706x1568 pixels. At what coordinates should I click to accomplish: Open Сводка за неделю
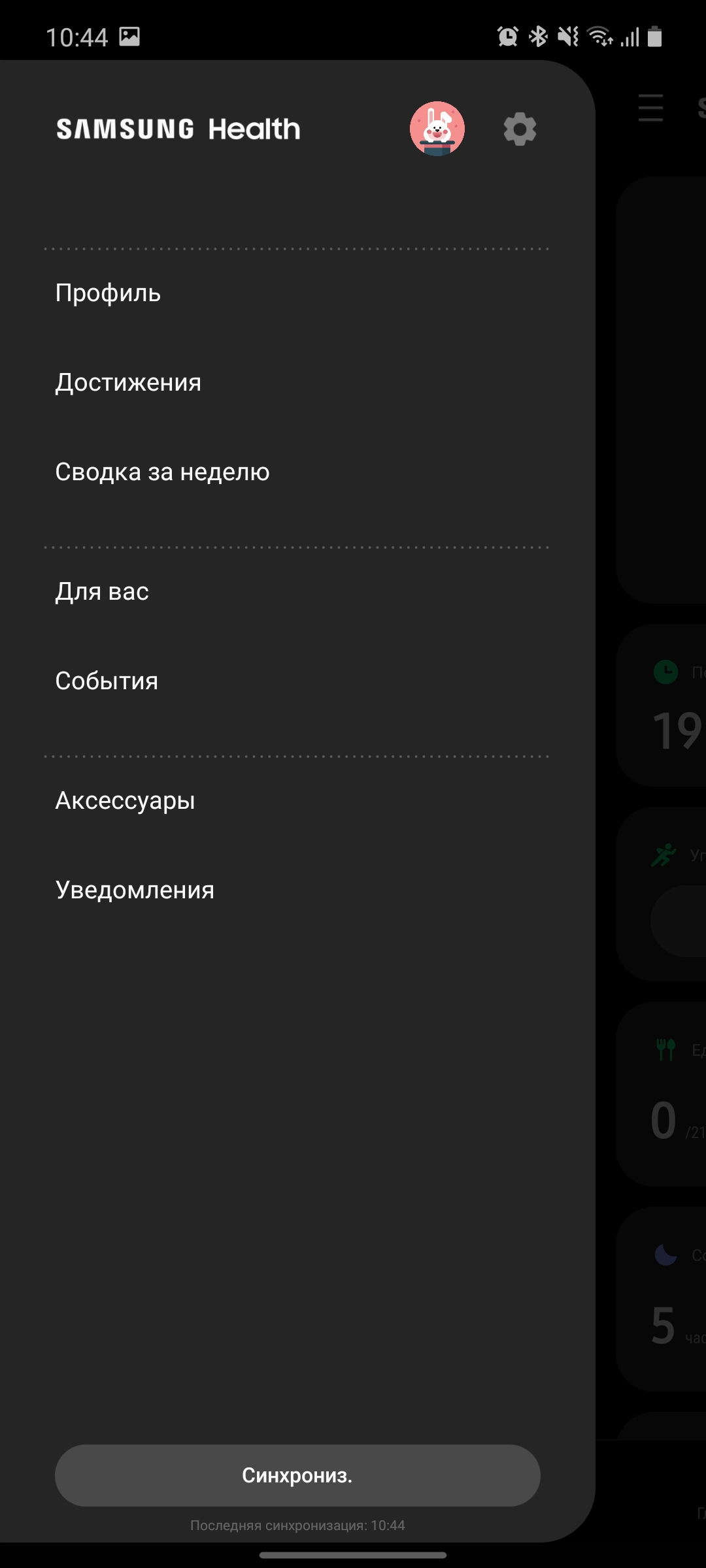[x=162, y=472]
